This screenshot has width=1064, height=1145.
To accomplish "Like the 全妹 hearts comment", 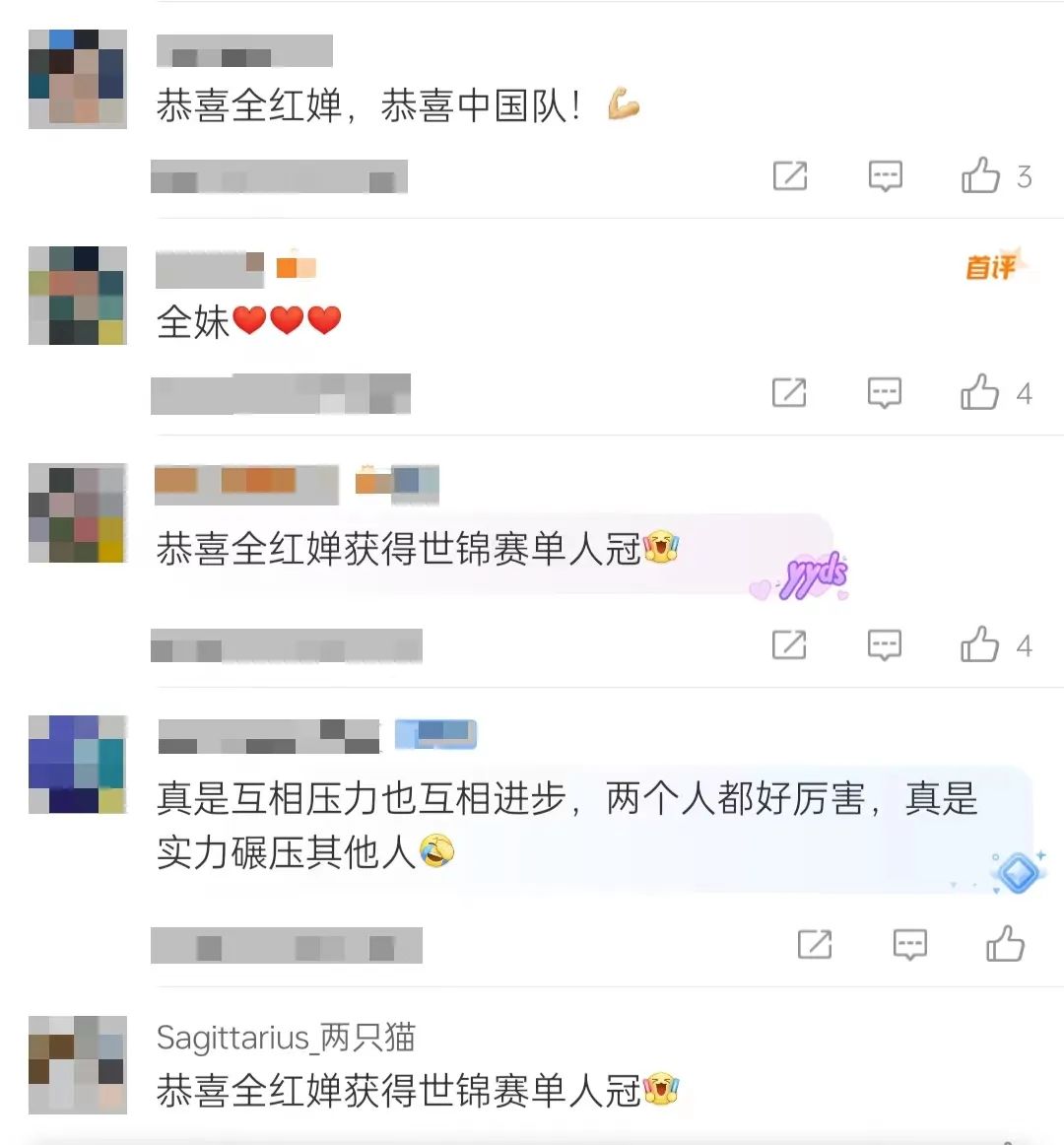I will click(980, 392).
